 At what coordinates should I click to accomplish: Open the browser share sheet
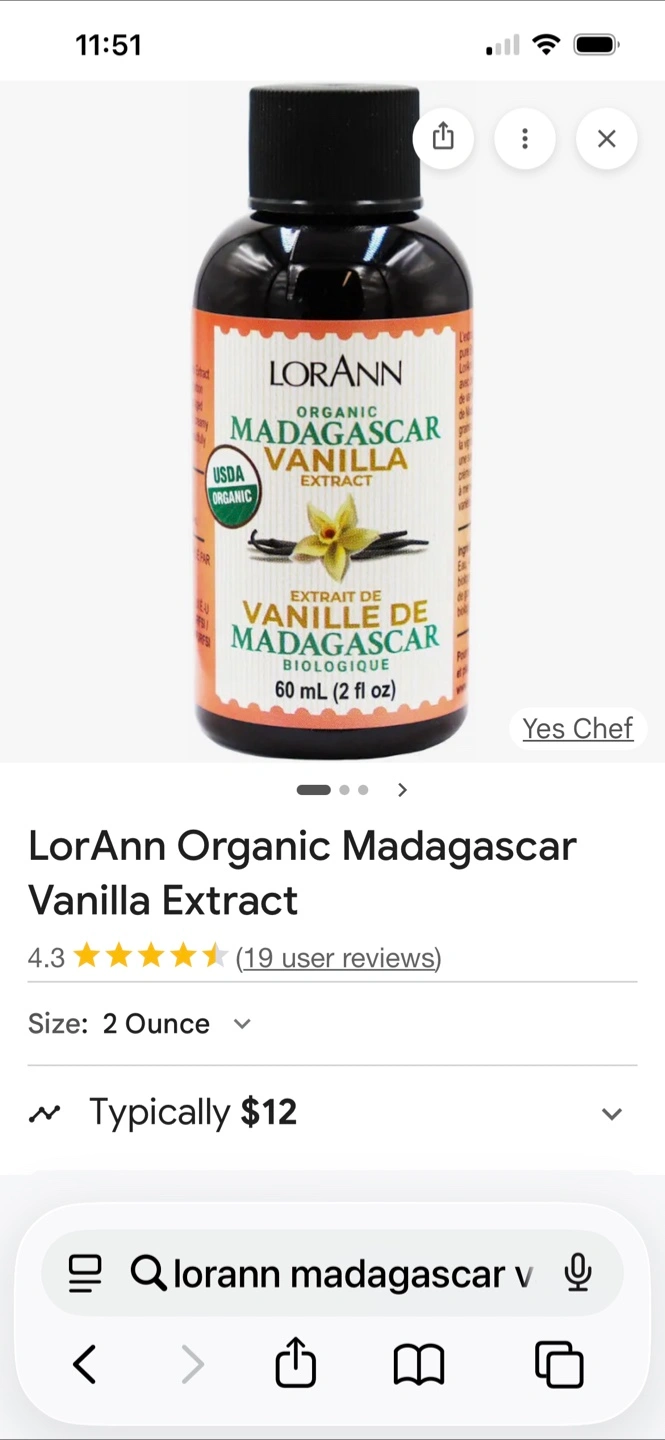click(x=295, y=1364)
